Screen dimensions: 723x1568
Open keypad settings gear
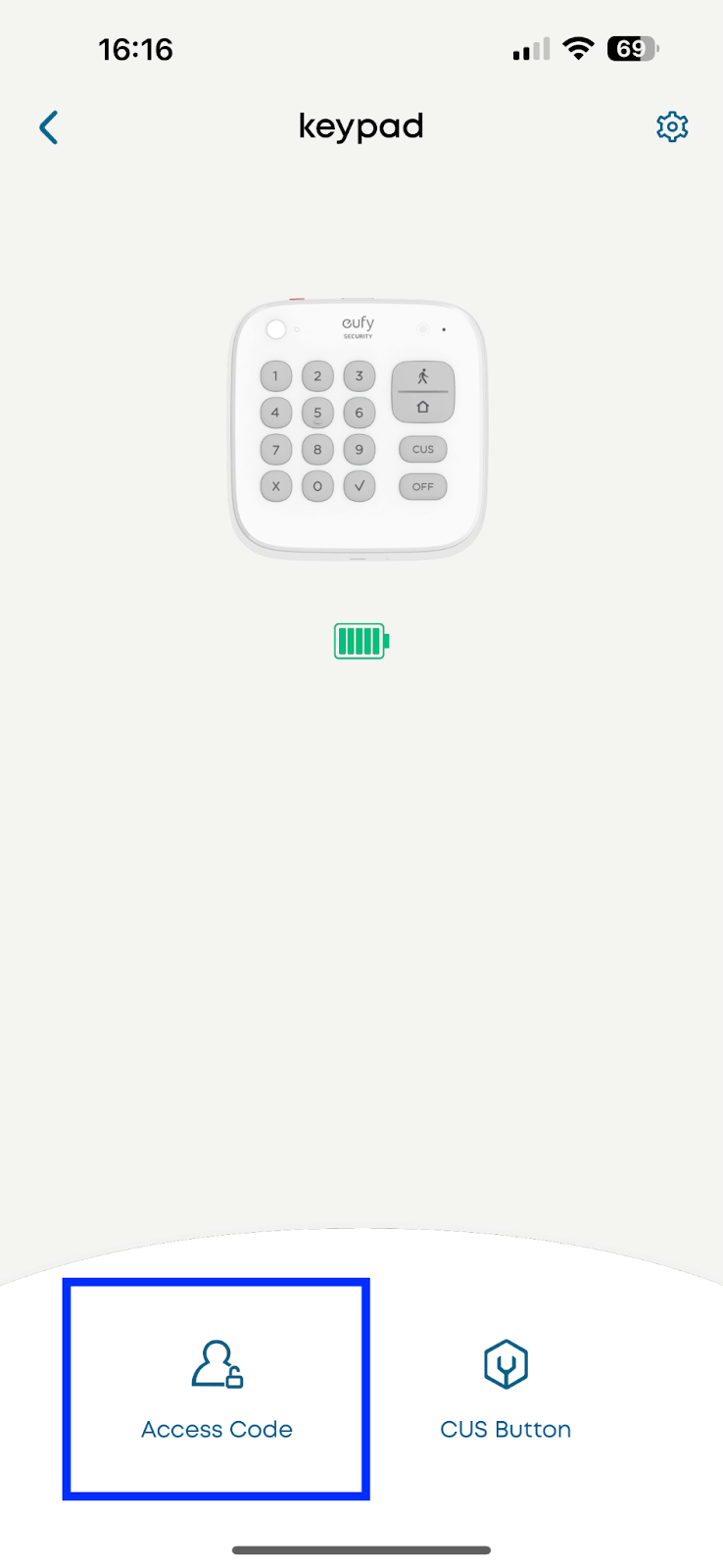[672, 126]
